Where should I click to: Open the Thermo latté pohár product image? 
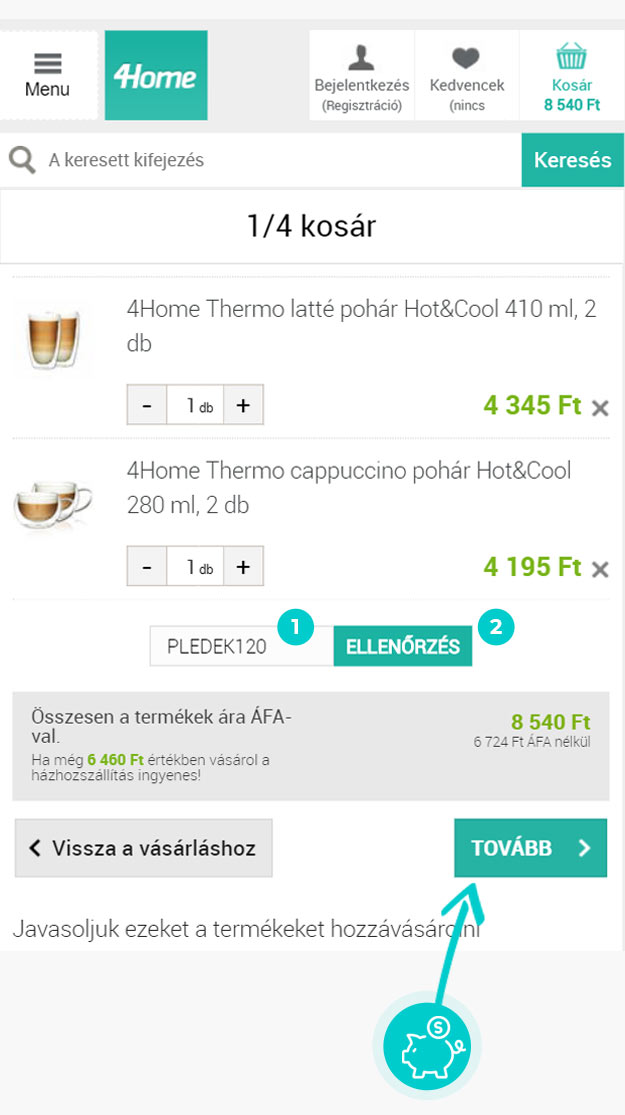coord(52,338)
